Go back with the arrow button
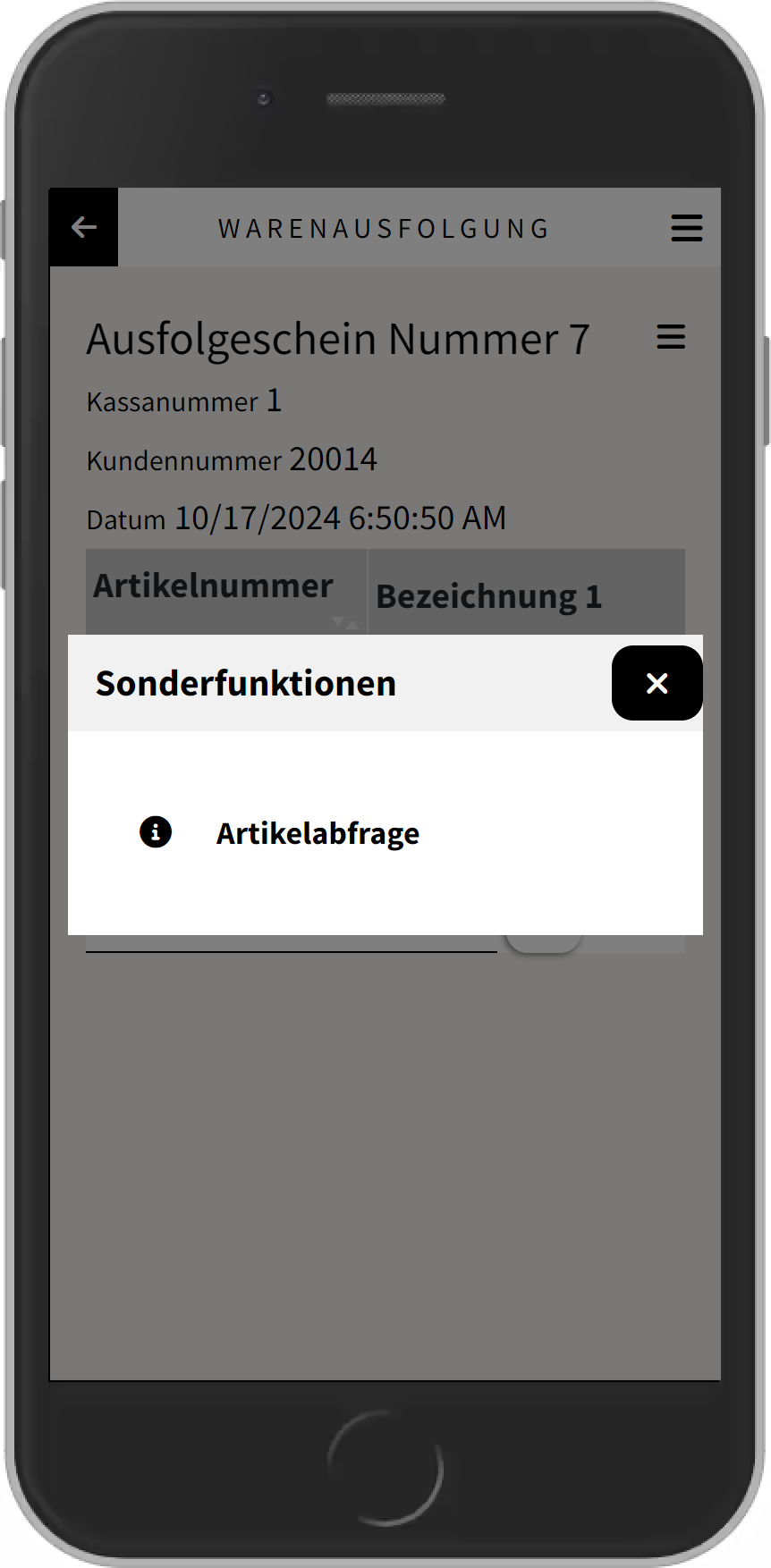This screenshot has width=771, height=1568. point(83,227)
